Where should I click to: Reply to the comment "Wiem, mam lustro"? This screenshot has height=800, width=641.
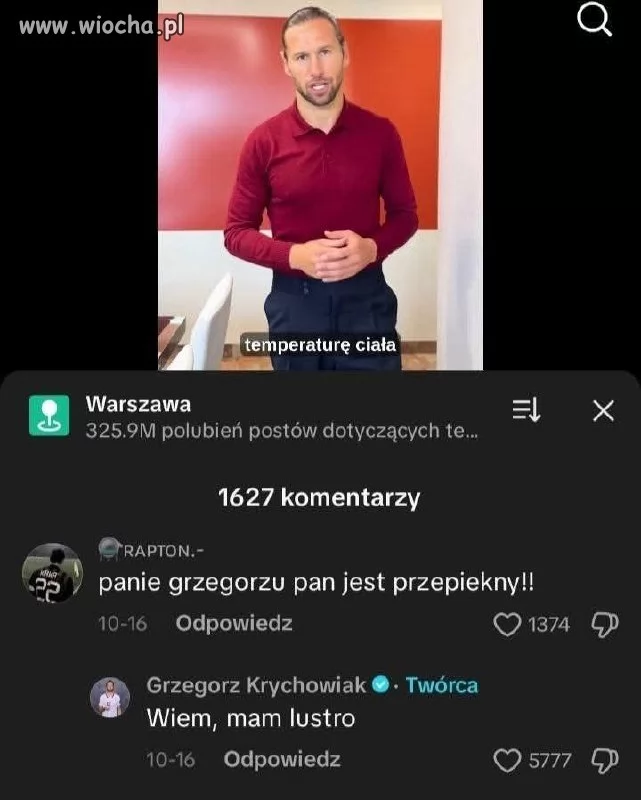pos(281,759)
